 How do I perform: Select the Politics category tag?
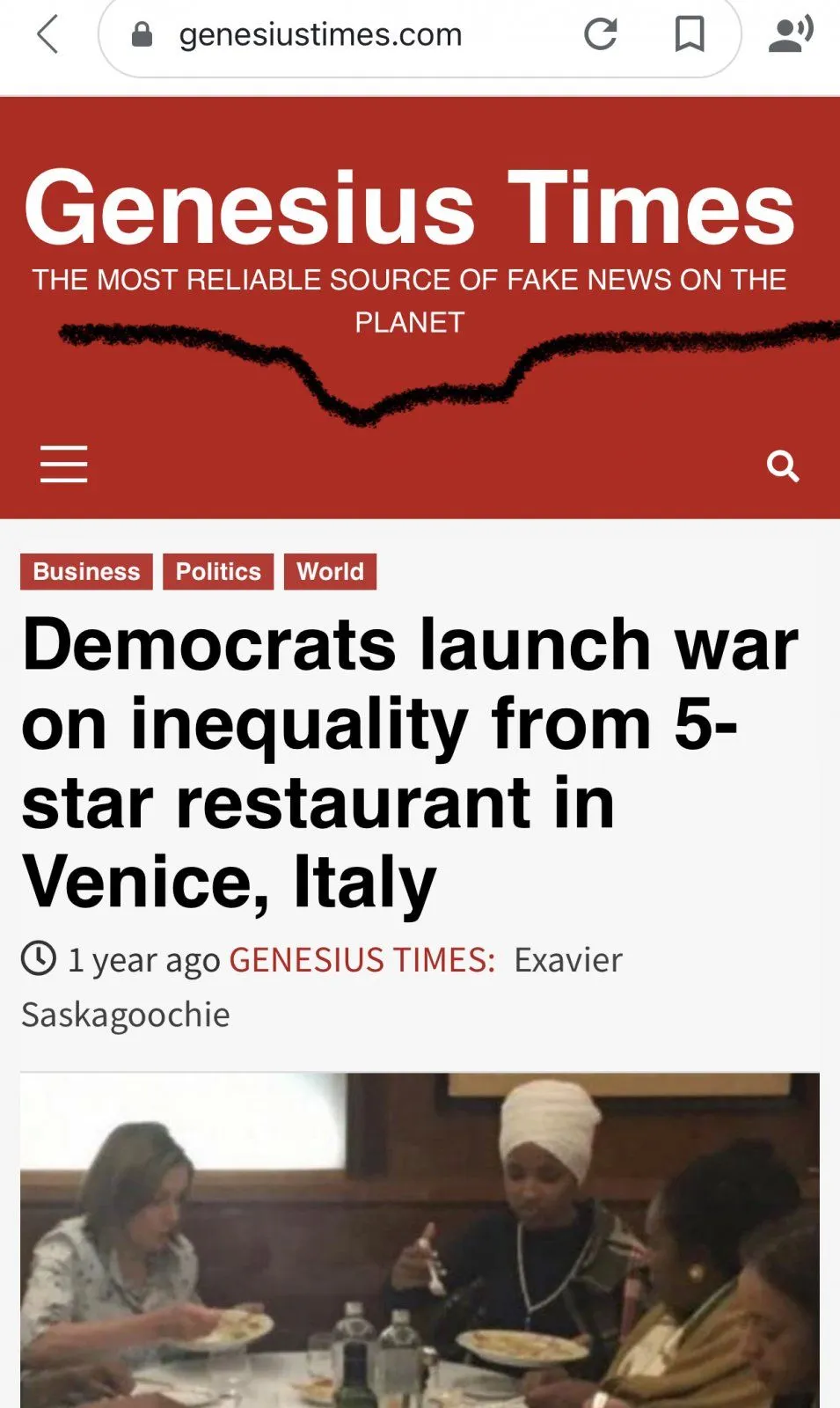pyautogui.click(x=217, y=571)
